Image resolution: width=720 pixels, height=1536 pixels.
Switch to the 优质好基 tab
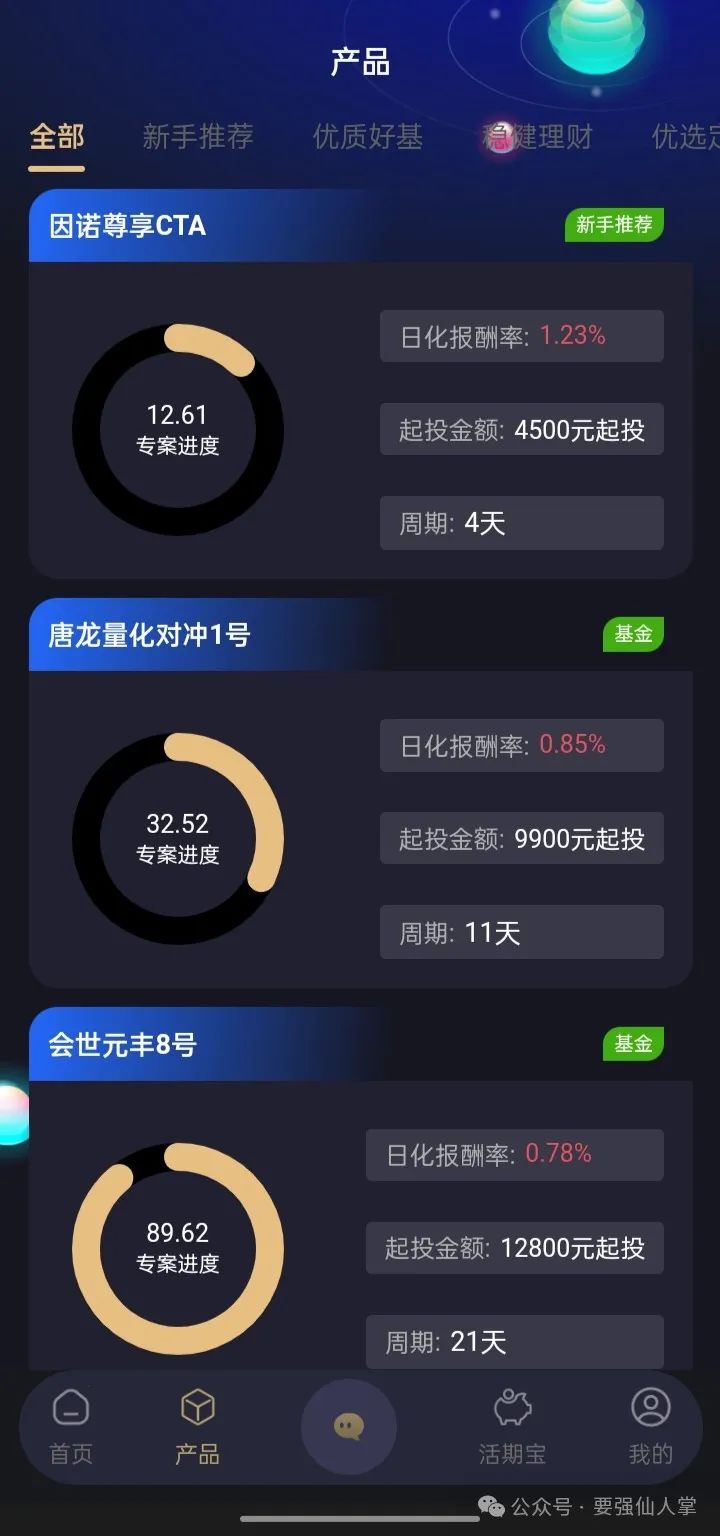click(x=368, y=137)
